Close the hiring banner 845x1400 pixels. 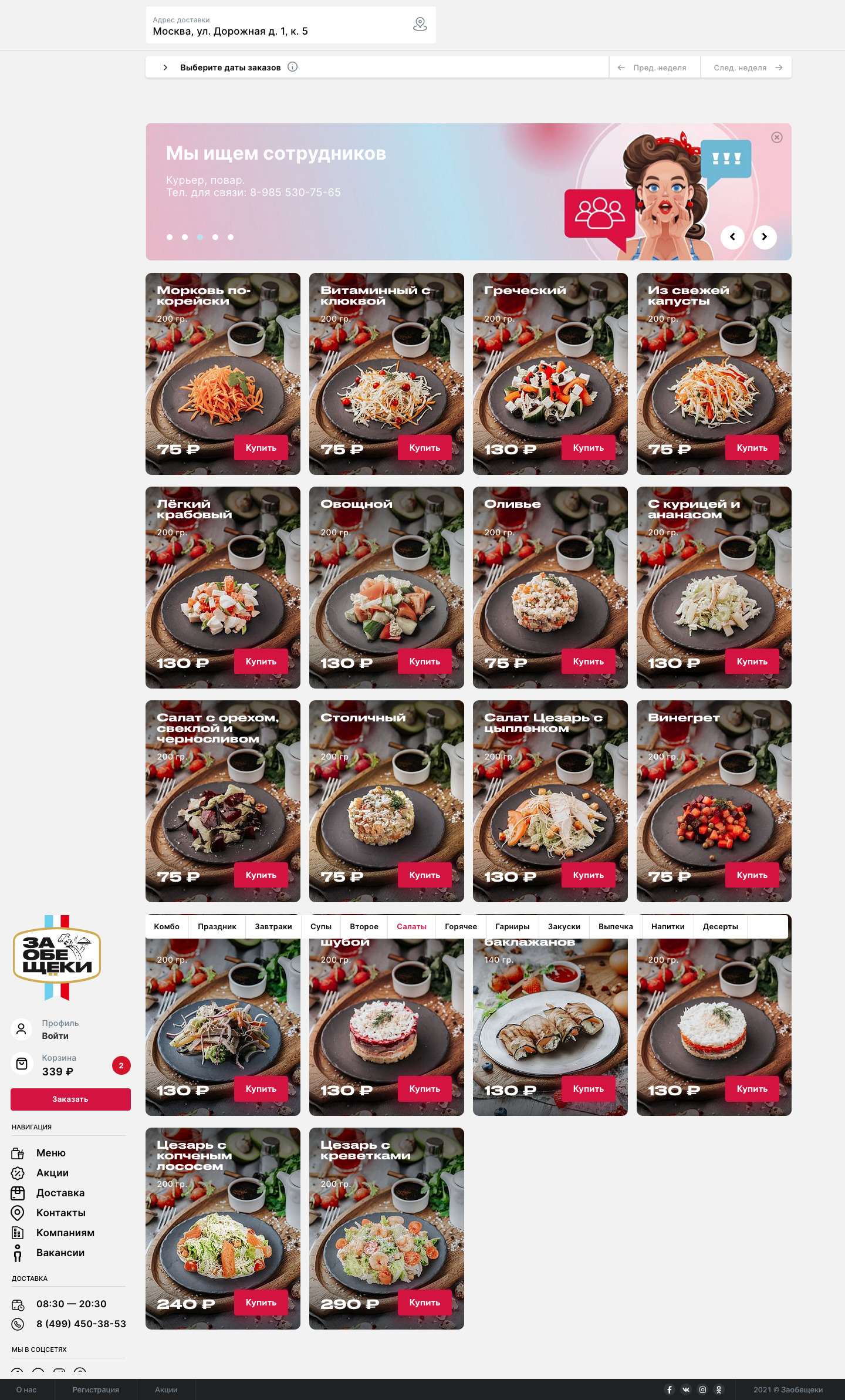pos(776,137)
